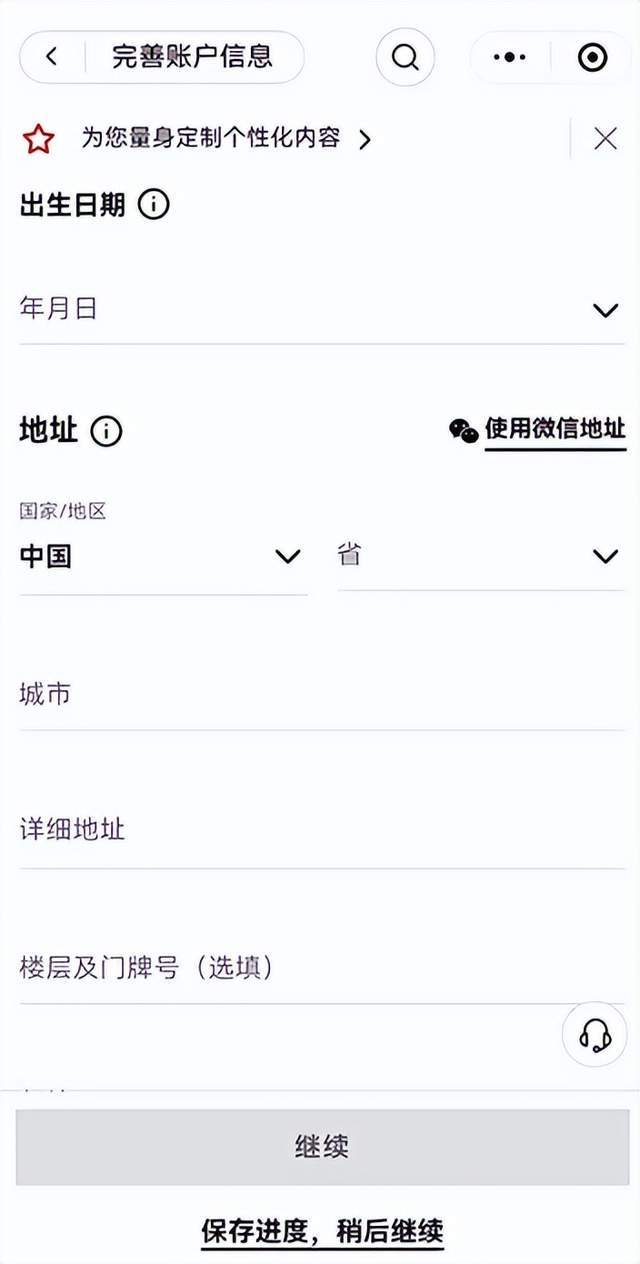Expand the 省 province dropdown
This screenshot has width=640, height=1264.
(x=480, y=556)
